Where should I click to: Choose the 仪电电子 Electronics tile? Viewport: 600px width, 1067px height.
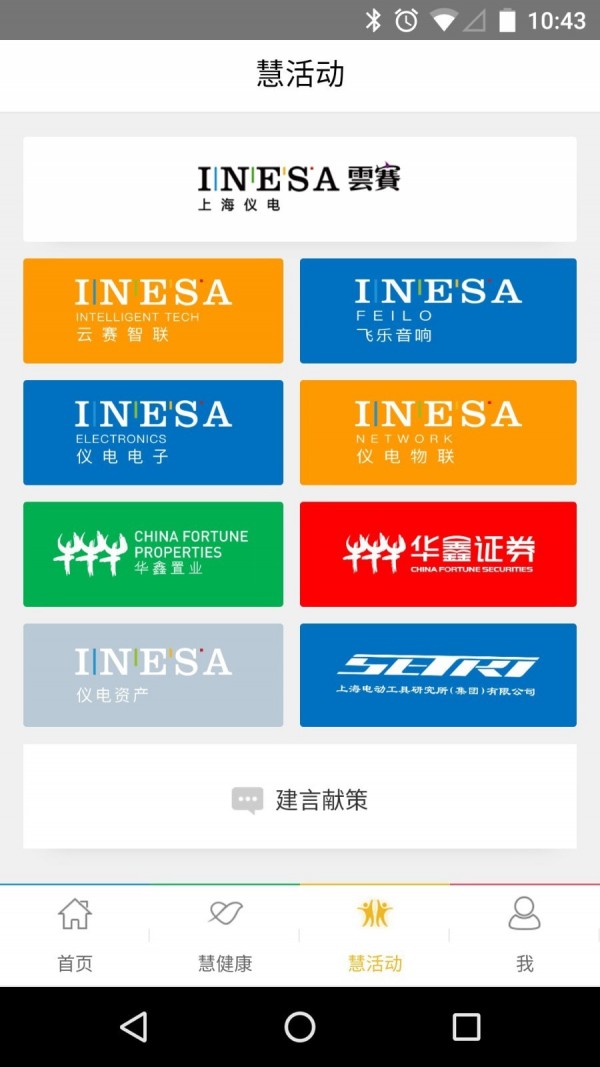pyautogui.click(x=153, y=433)
